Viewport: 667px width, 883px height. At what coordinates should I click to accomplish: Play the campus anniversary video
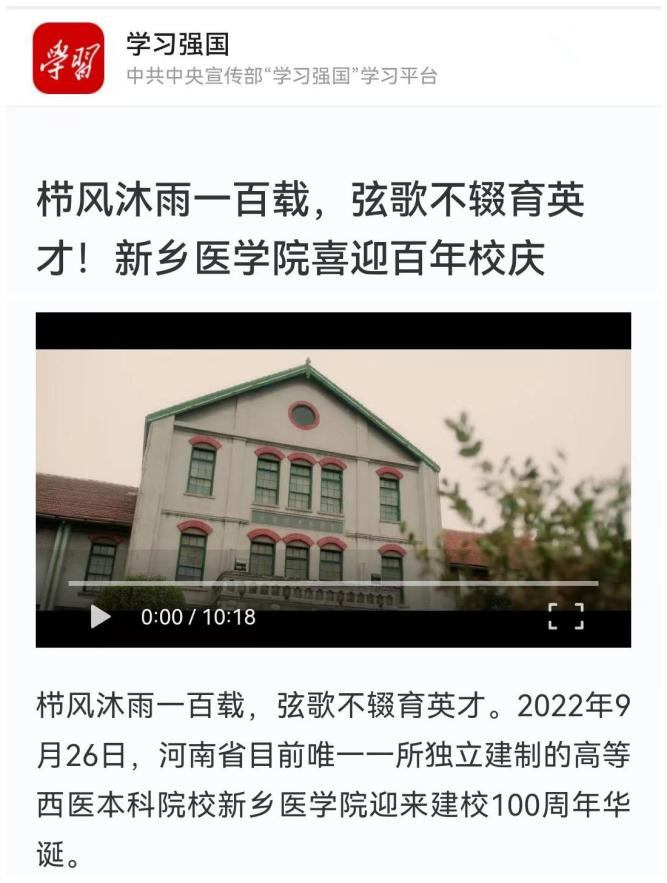[100, 617]
